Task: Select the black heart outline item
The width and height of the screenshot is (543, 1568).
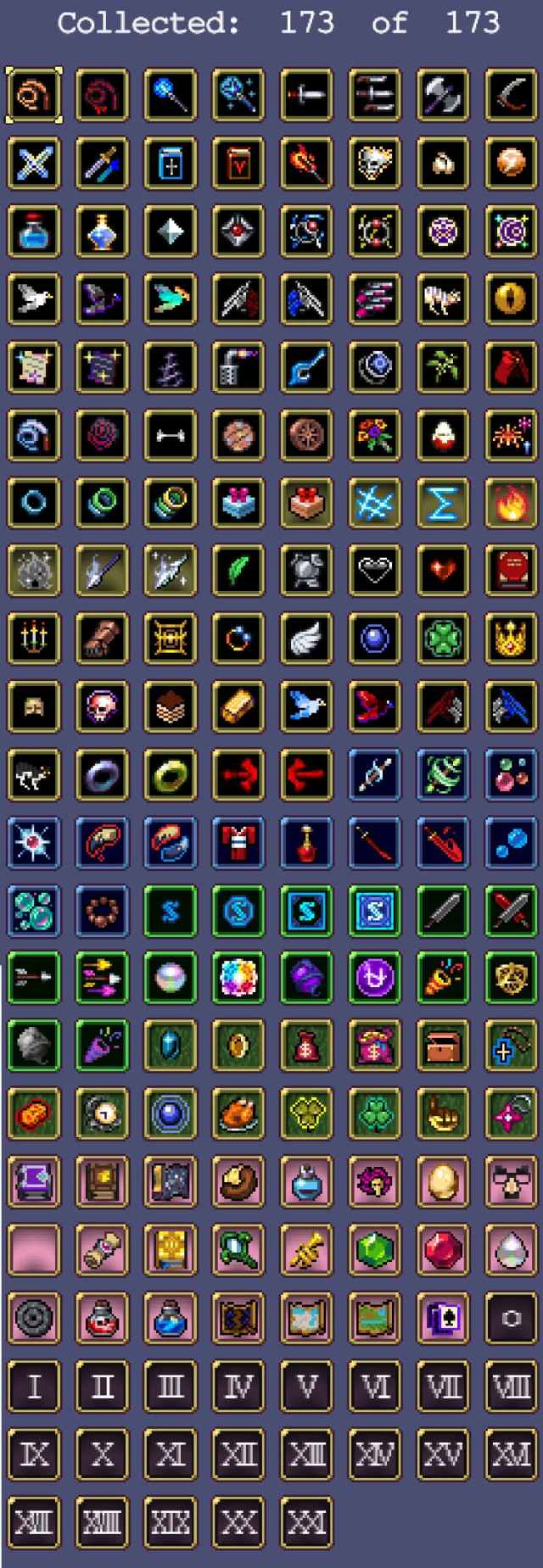Action: (374, 570)
